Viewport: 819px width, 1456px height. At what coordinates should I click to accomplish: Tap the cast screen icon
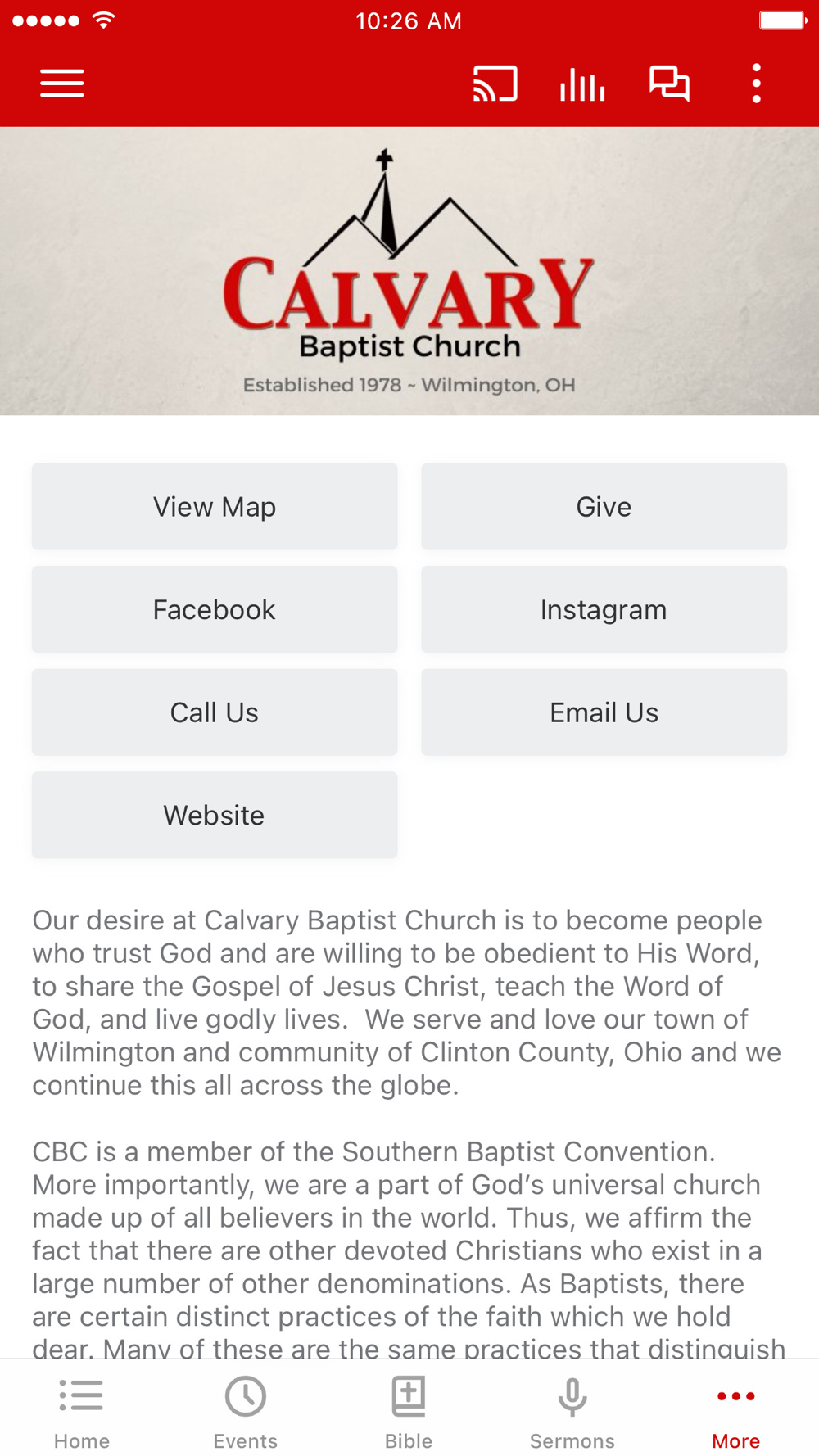click(495, 84)
